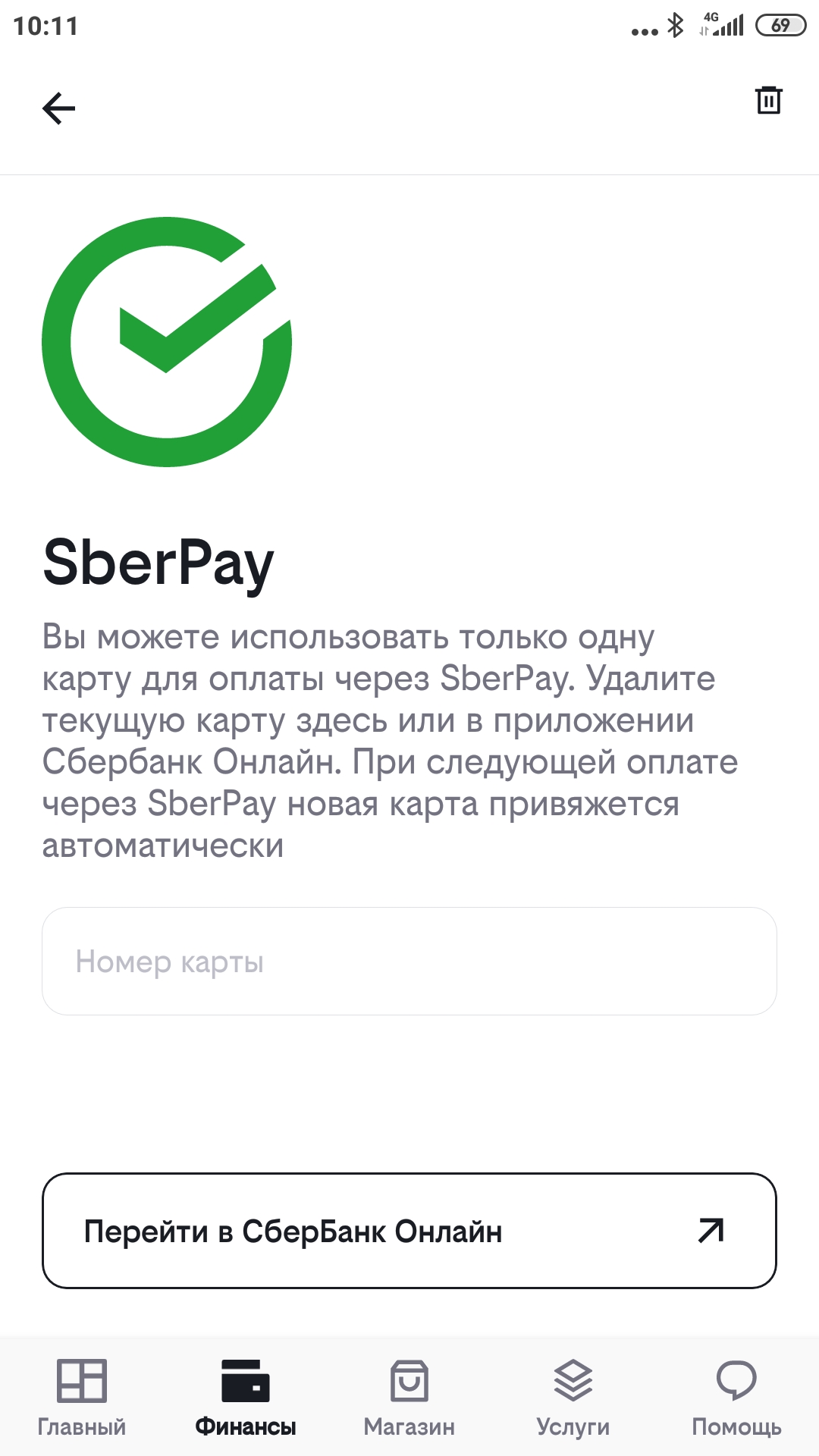Focus the Номер карты field
Screen dimensions: 819x1456
pyautogui.click(x=409, y=961)
